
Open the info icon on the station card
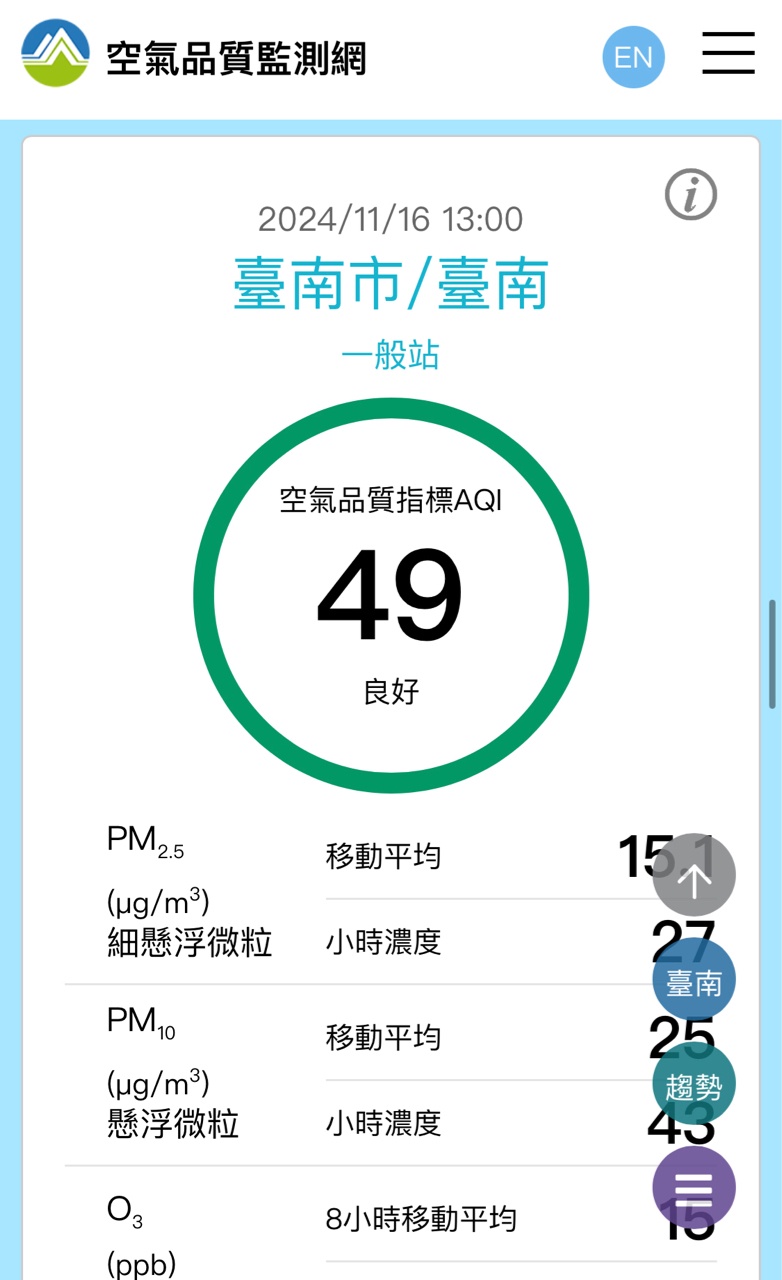point(691,194)
